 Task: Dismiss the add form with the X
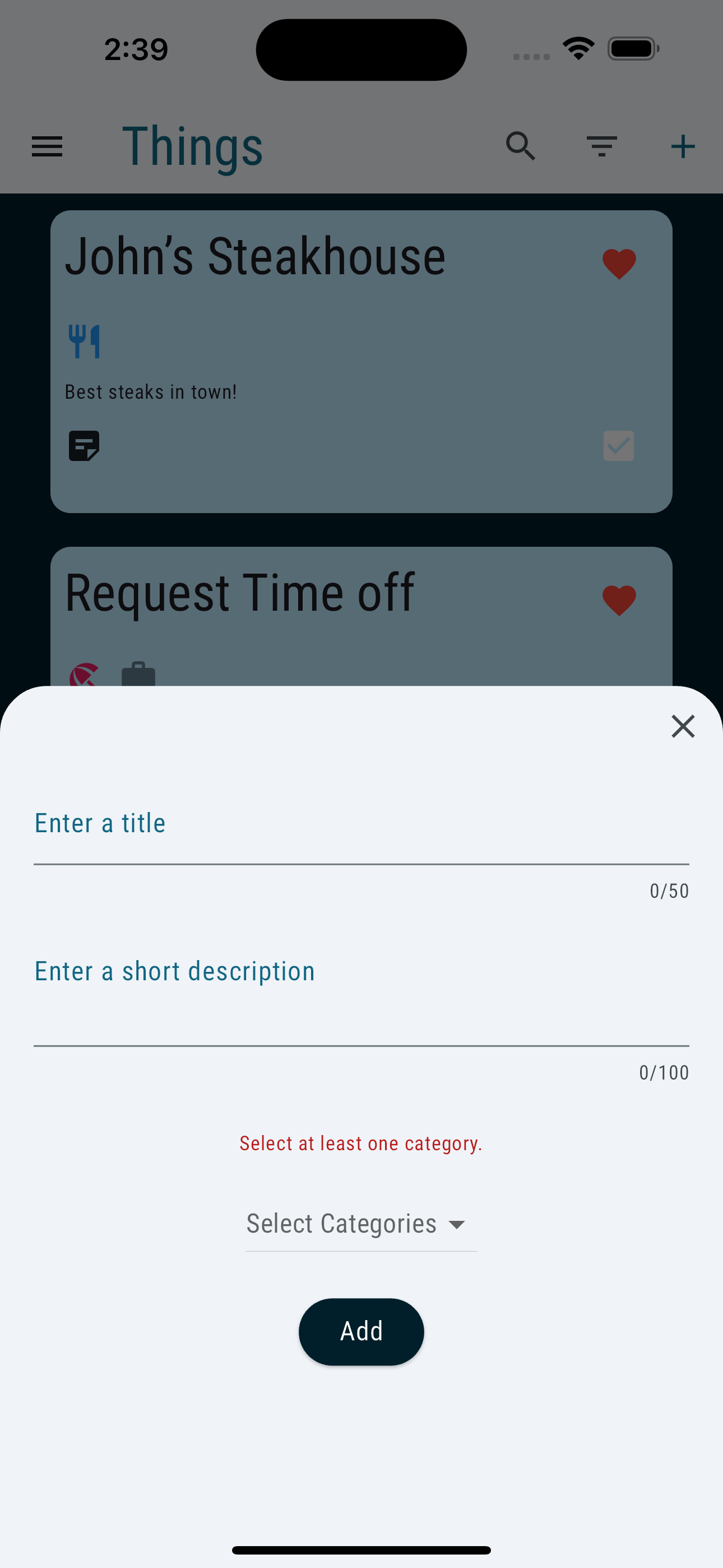pos(683,726)
